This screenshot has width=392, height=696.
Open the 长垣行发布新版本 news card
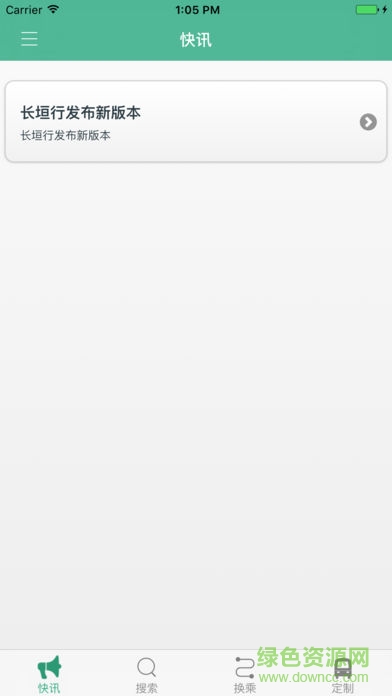(196, 121)
